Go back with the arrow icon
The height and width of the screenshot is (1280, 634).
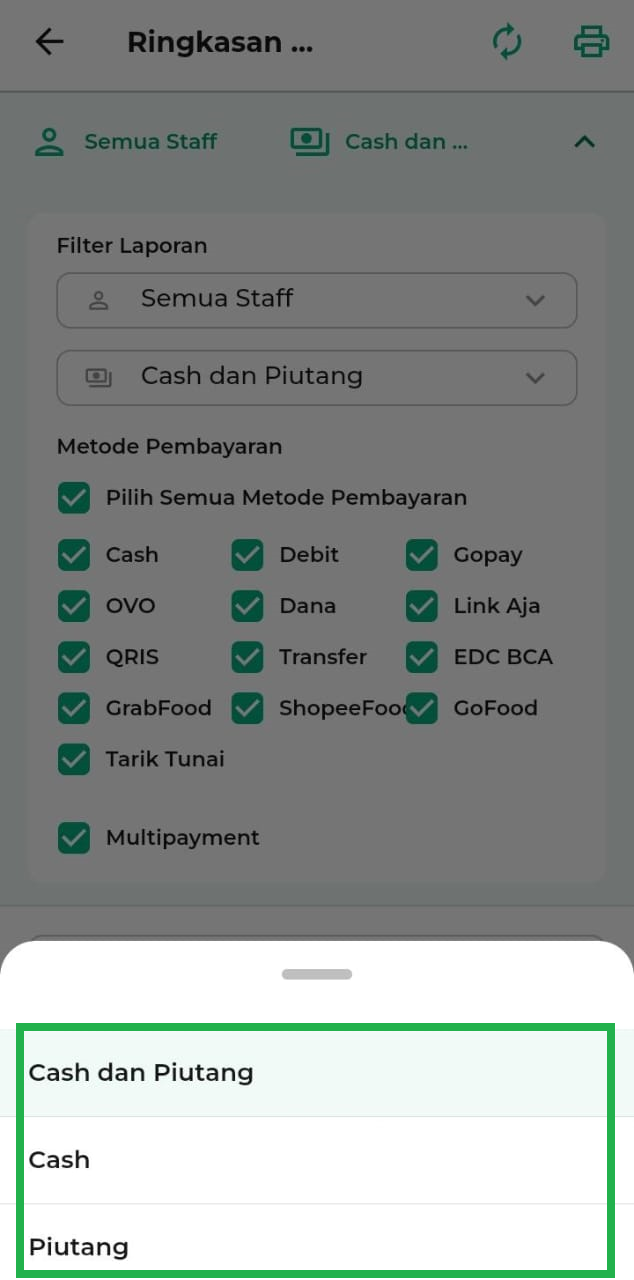49,42
